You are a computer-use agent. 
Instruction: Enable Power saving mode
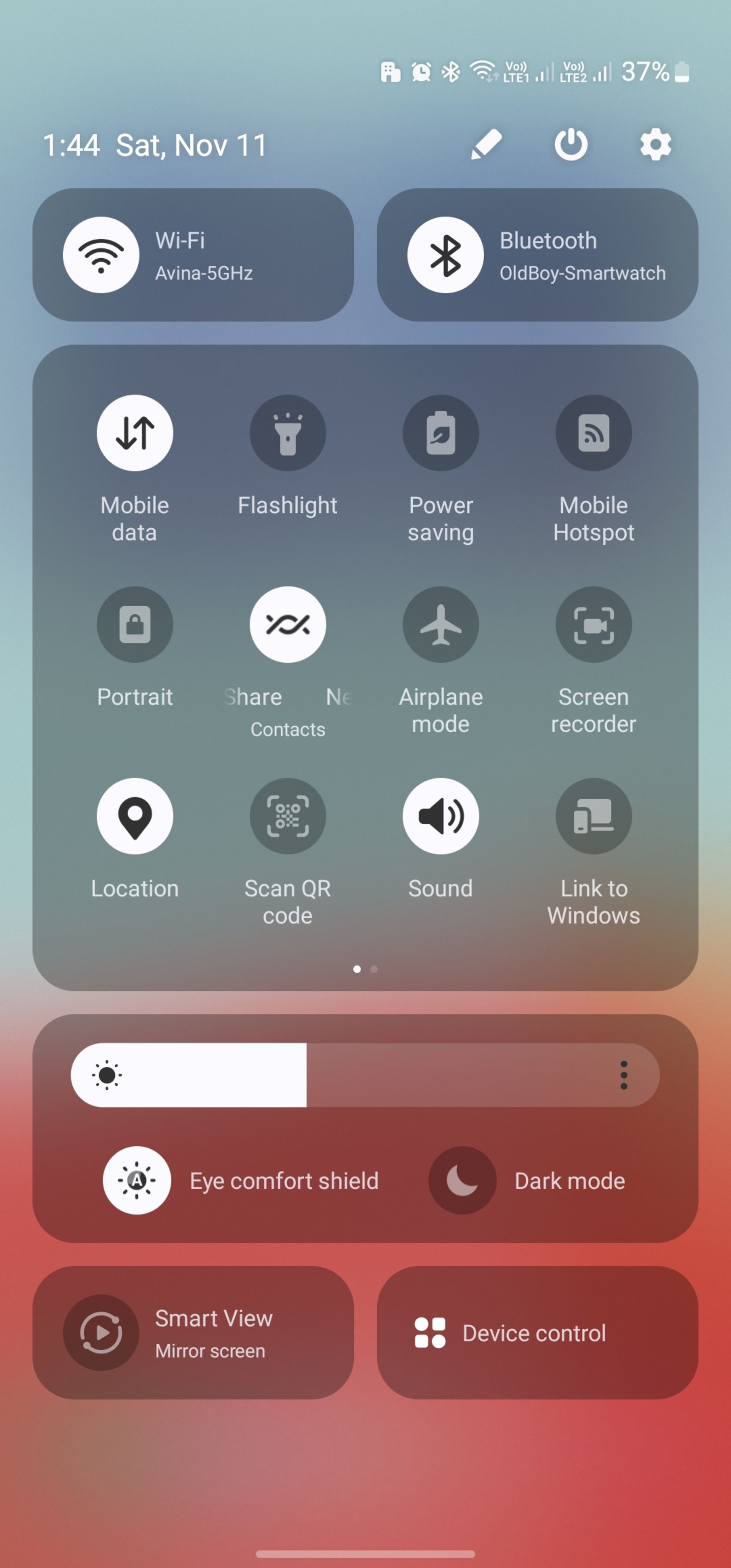pos(440,433)
